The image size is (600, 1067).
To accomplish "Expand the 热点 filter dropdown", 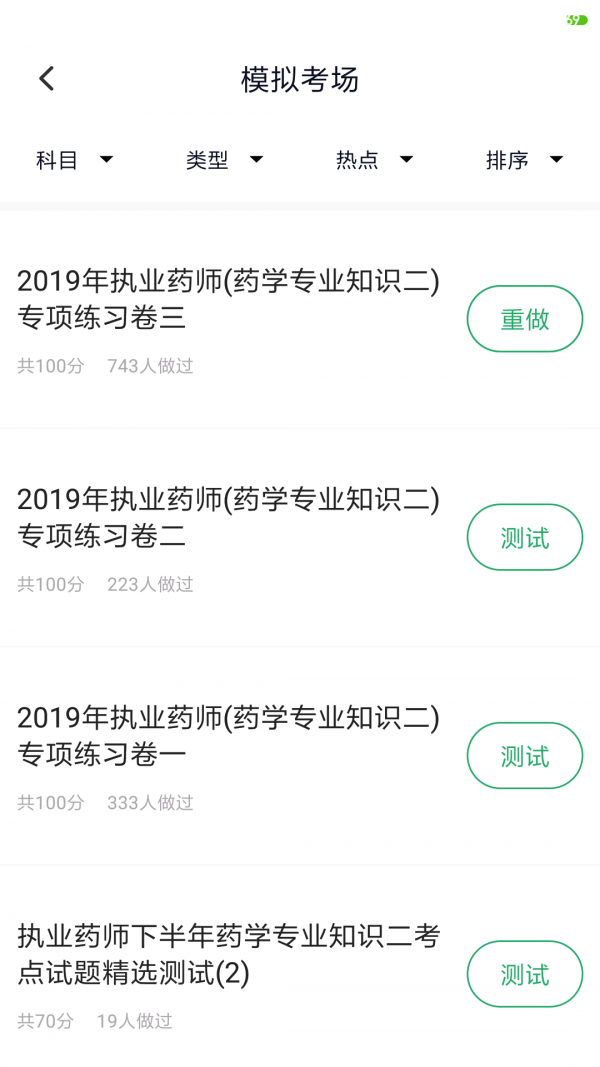I will [x=375, y=160].
